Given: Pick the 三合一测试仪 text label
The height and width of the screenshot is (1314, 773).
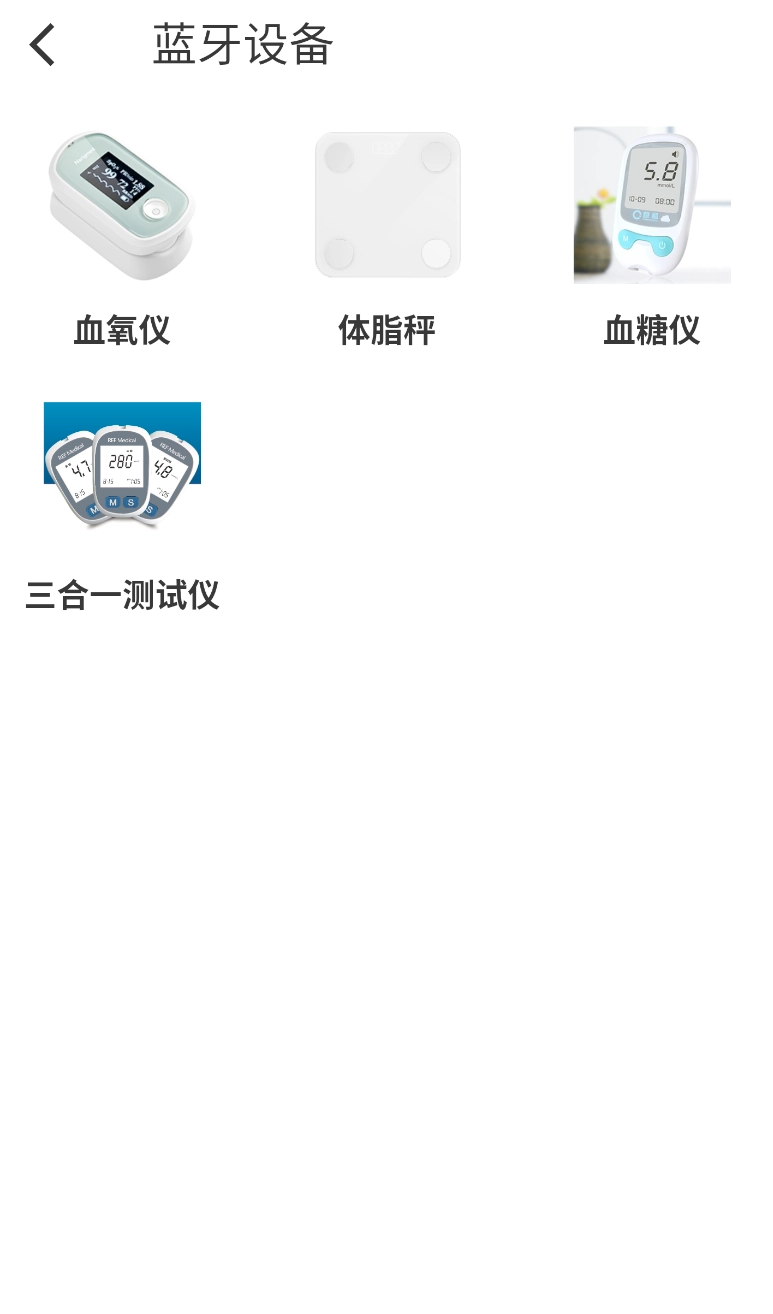Looking at the screenshot, I should click(x=122, y=595).
